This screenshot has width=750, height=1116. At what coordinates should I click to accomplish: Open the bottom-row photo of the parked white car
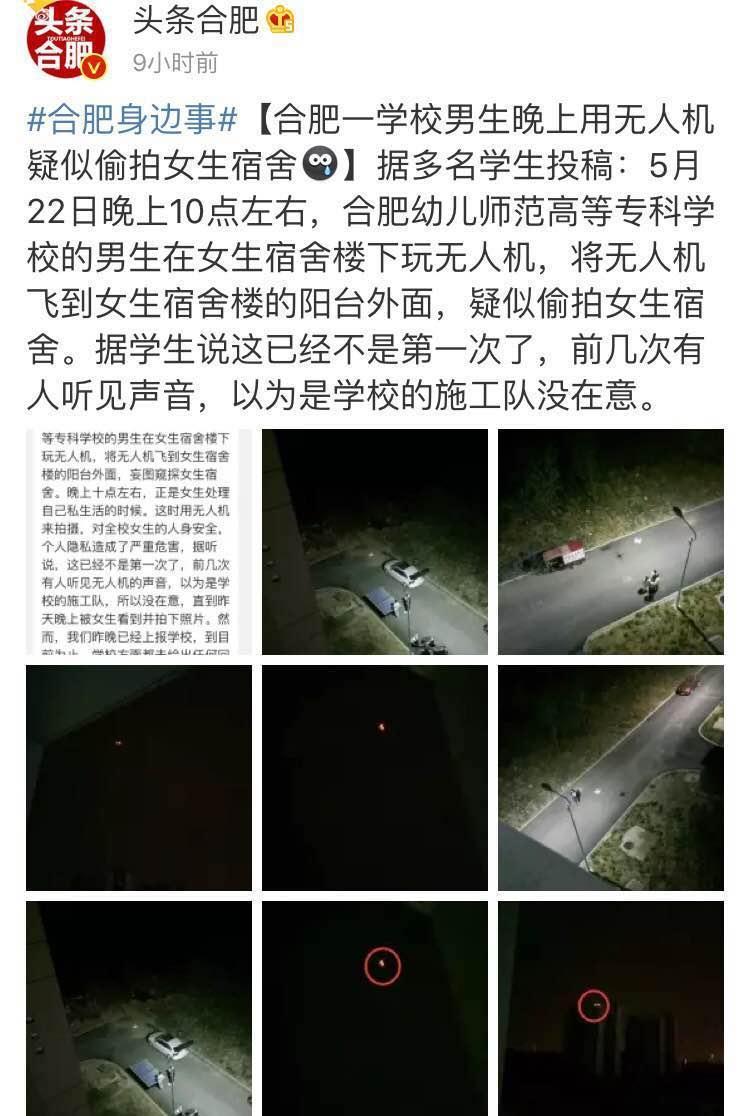(139, 1008)
